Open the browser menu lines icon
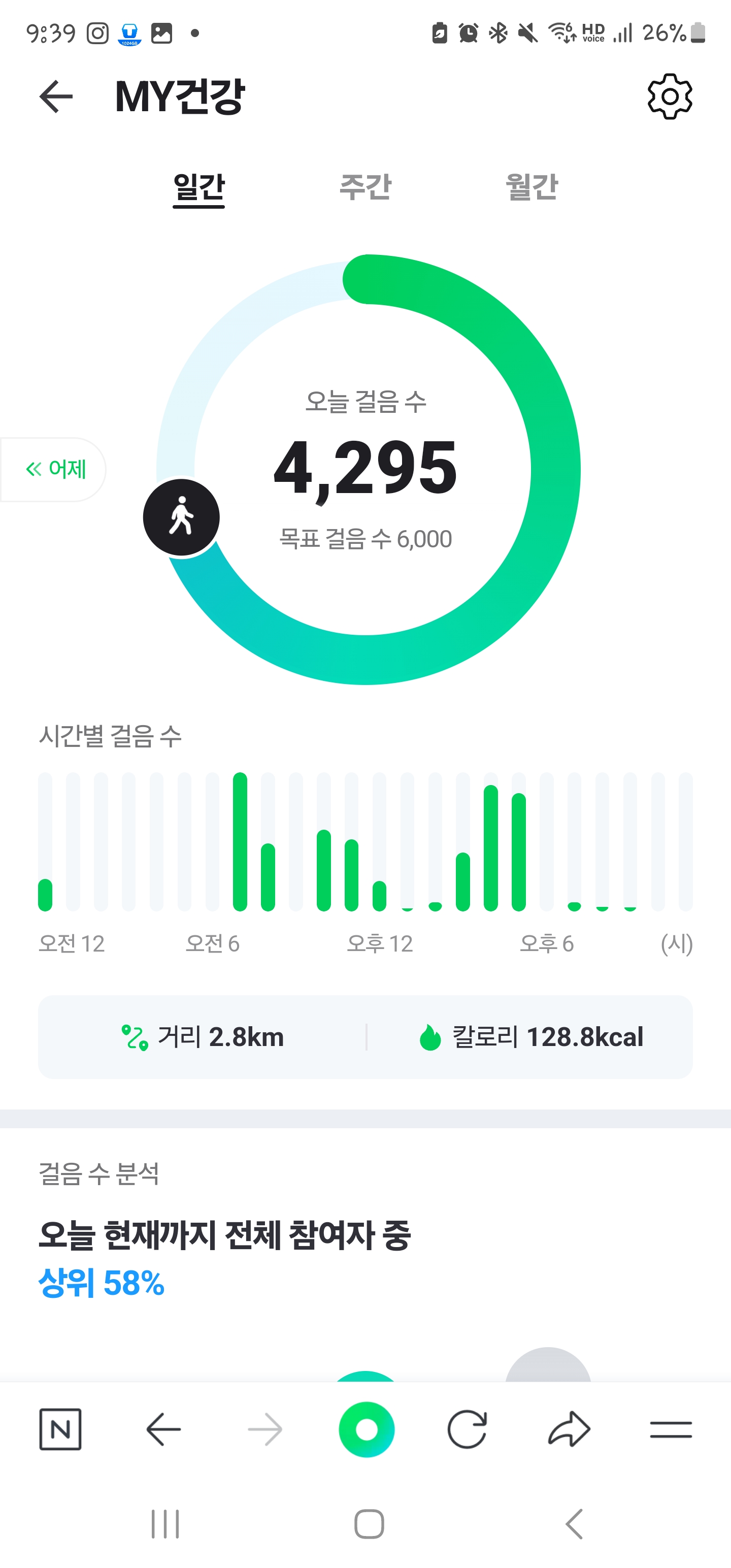731x1568 pixels. 671,1428
